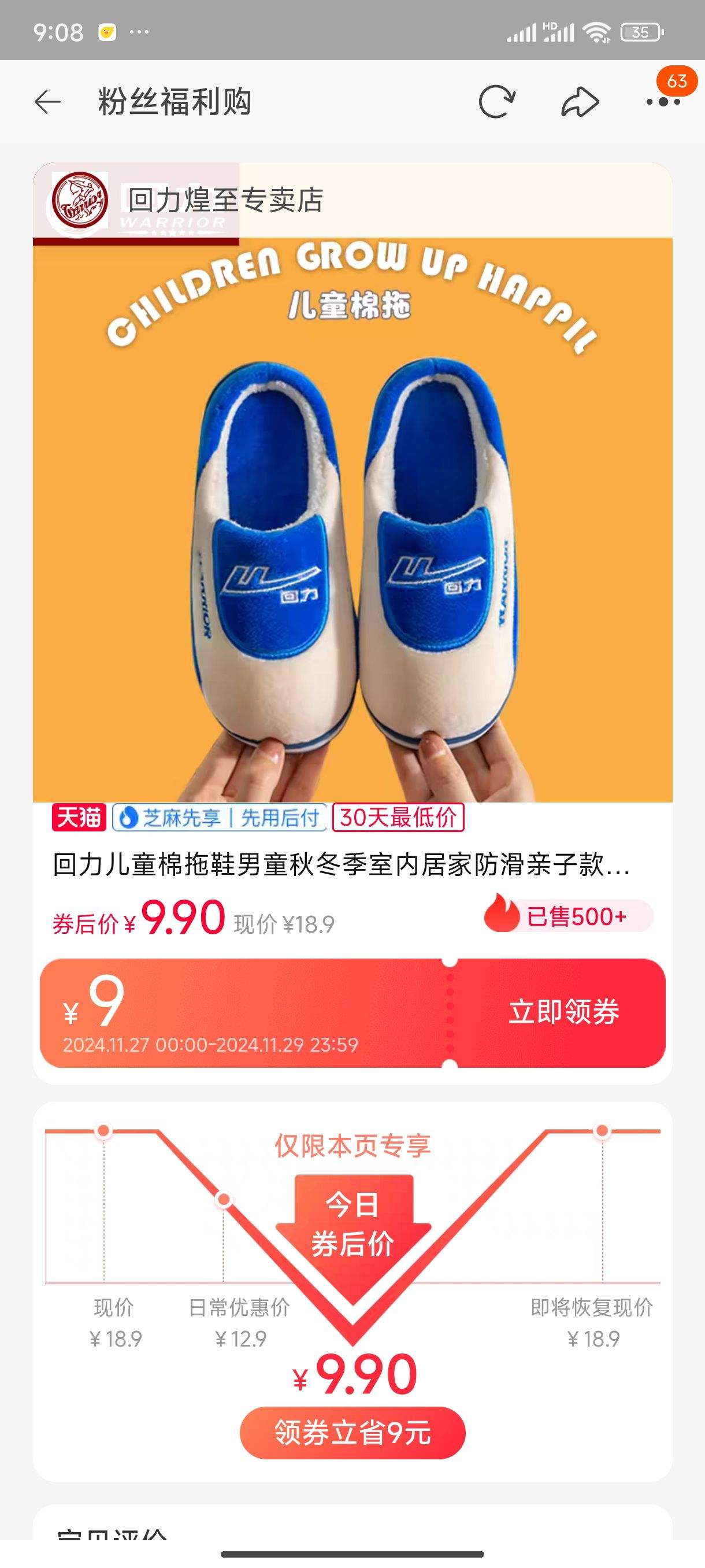Open the 回力煌至专卖店 store page
This screenshot has height=1568, width=705.
223,201
